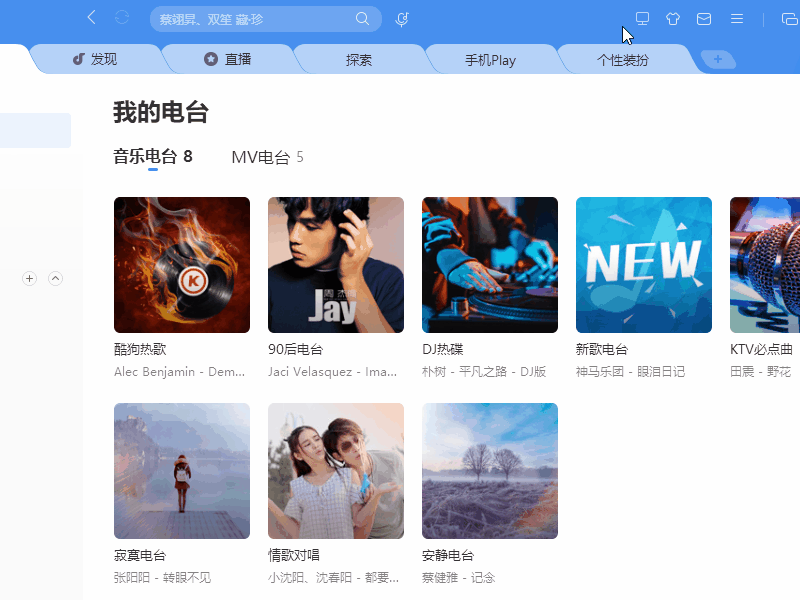Switch to the 发现 tab
This screenshot has width=800, height=600.
coord(95,60)
